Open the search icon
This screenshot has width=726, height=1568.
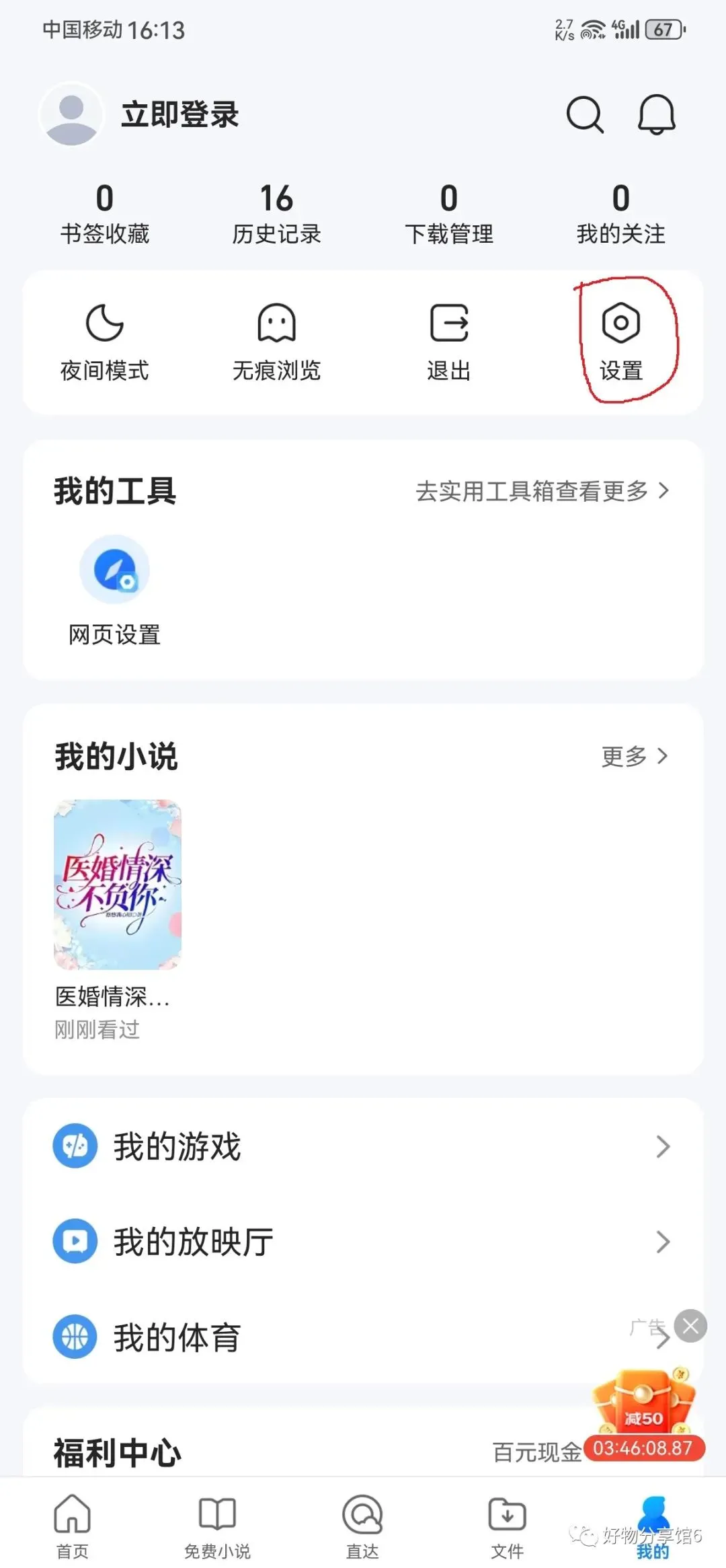(584, 115)
